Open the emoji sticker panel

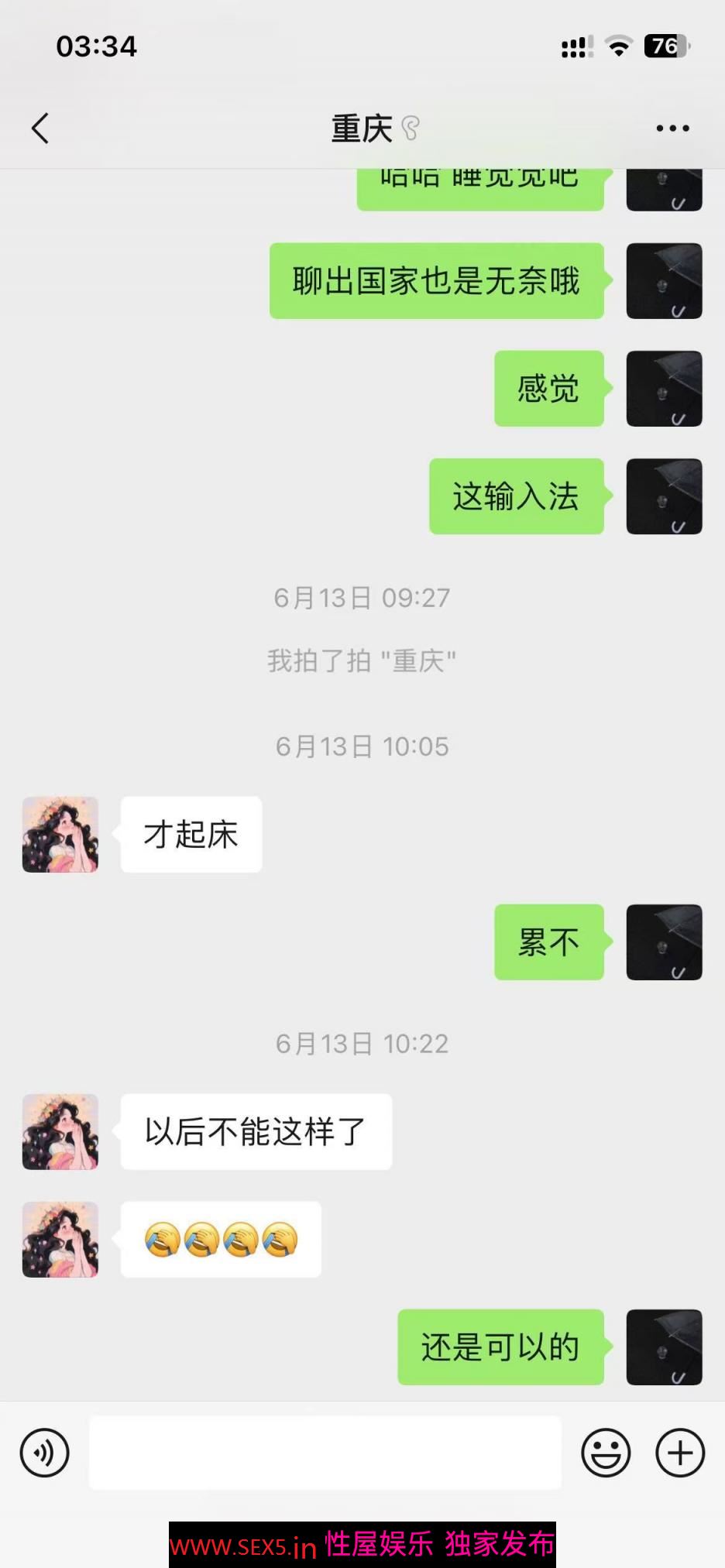(606, 1453)
